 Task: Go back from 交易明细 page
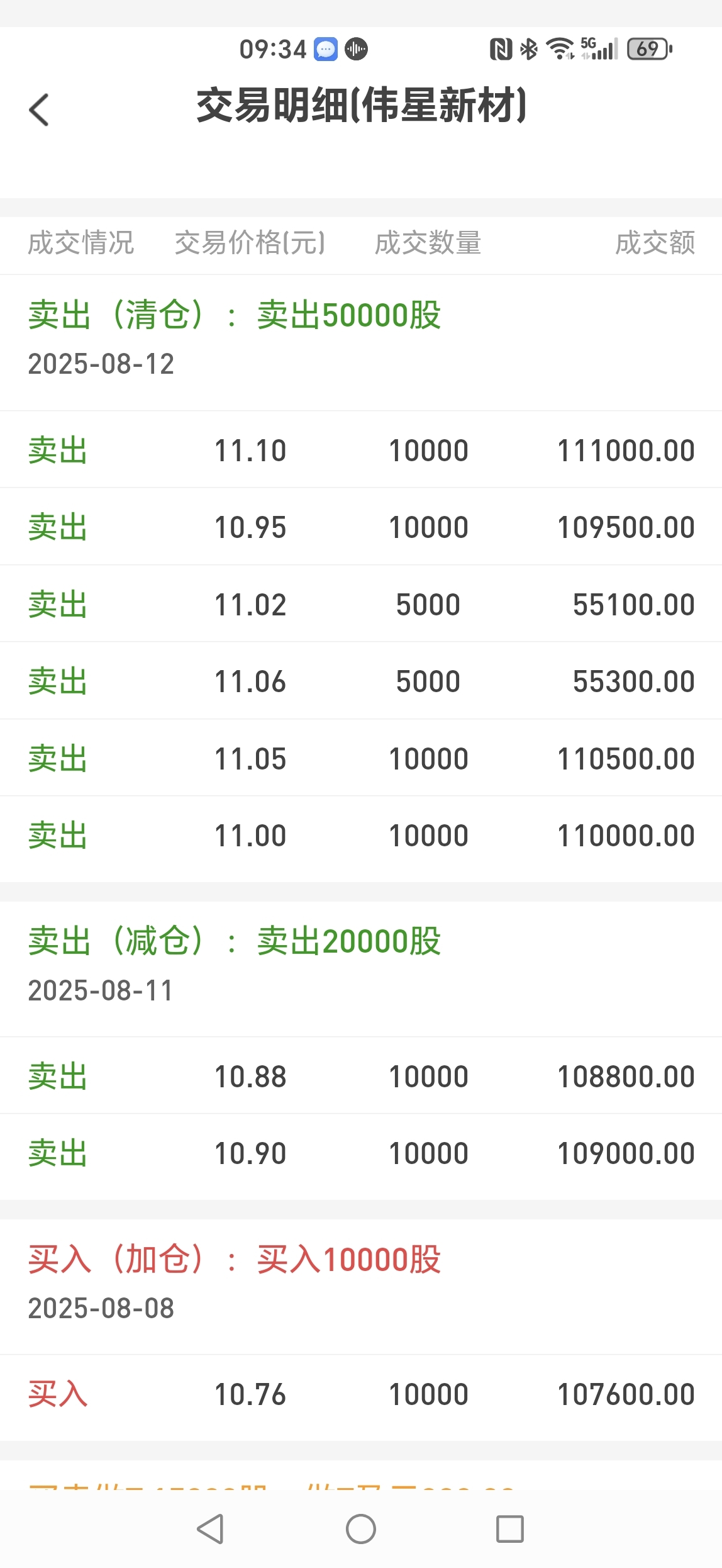[39, 110]
